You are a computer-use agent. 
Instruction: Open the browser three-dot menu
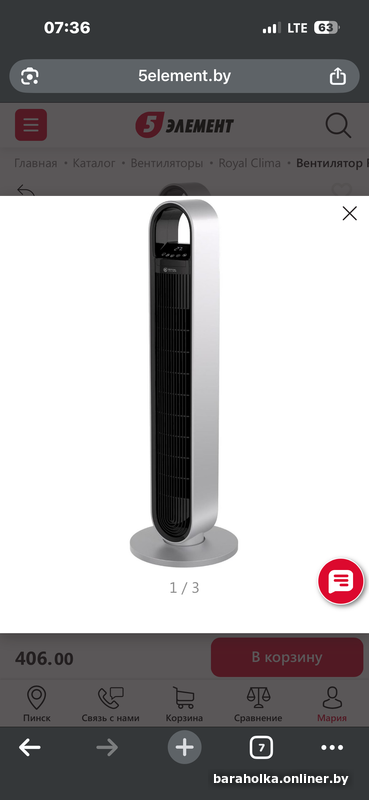tap(332, 748)
